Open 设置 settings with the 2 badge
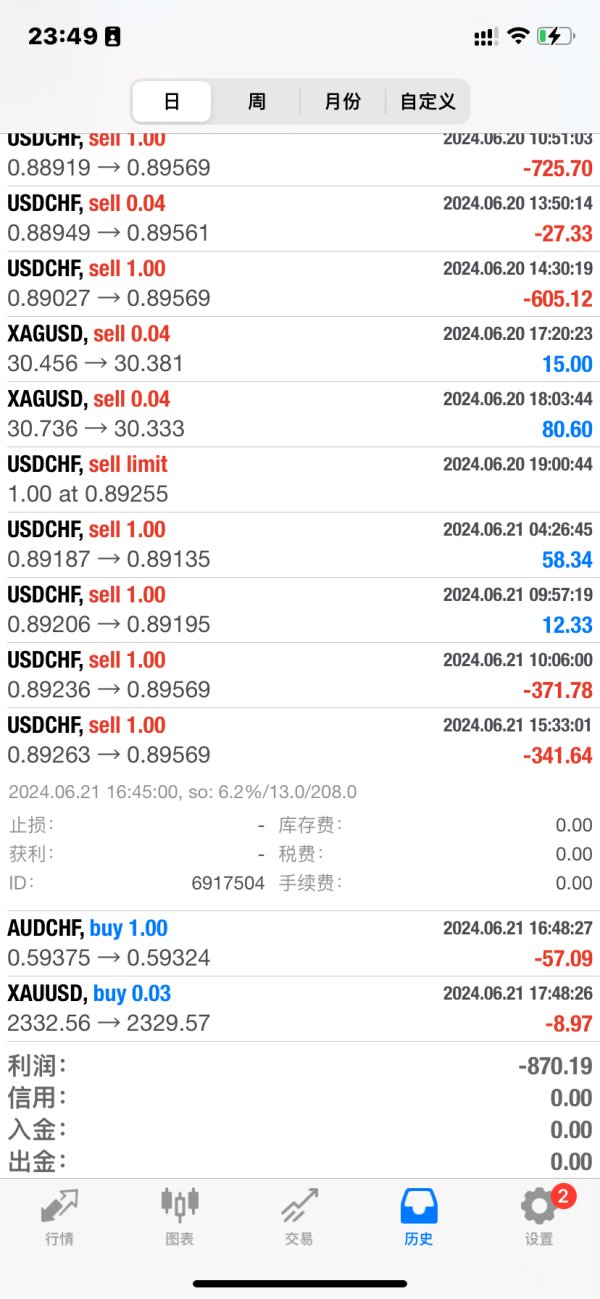Screen dimensions: 600x1299 pos(539,1217)
